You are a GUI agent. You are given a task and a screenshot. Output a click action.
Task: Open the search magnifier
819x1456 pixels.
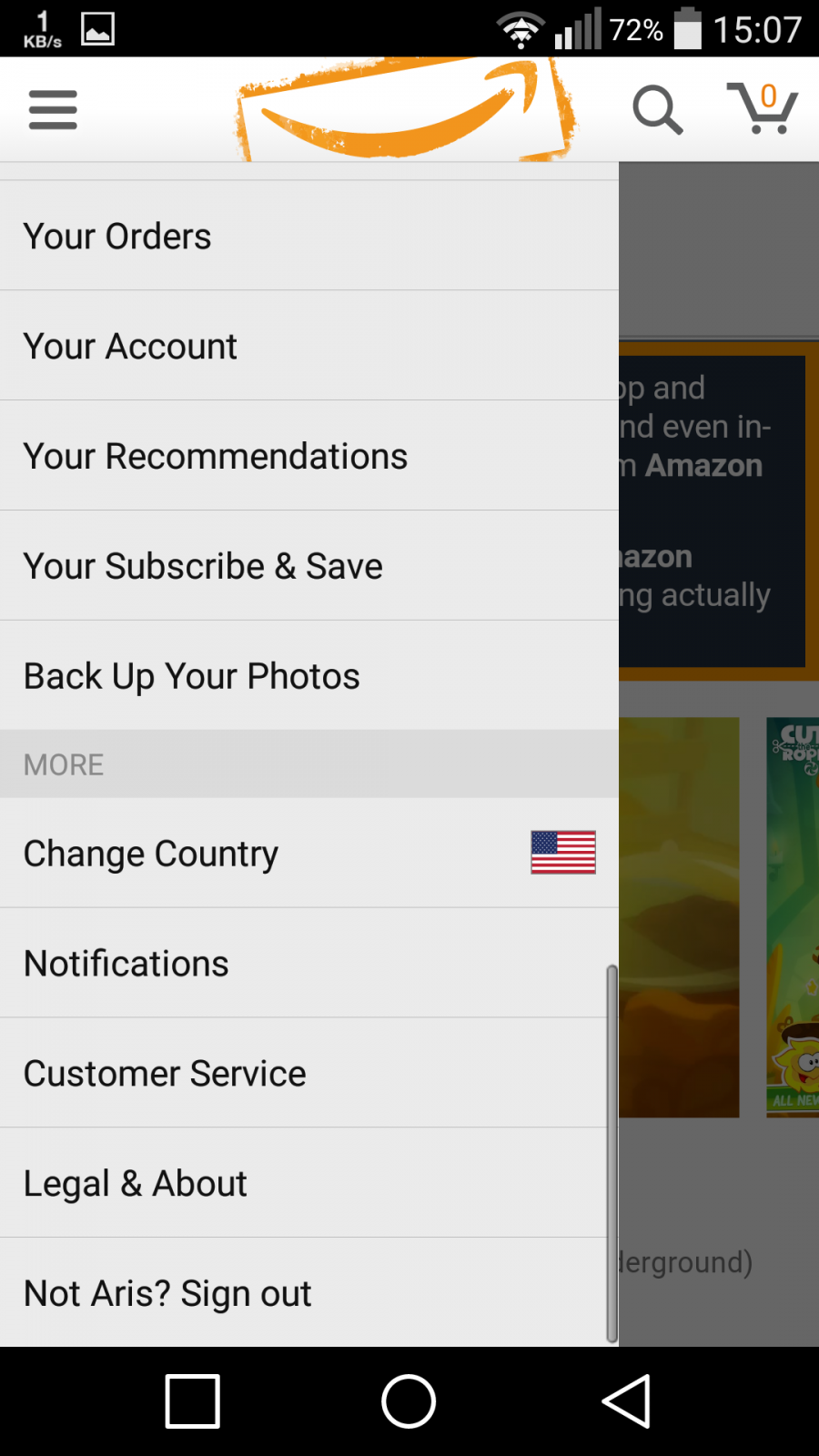[657, 110]
